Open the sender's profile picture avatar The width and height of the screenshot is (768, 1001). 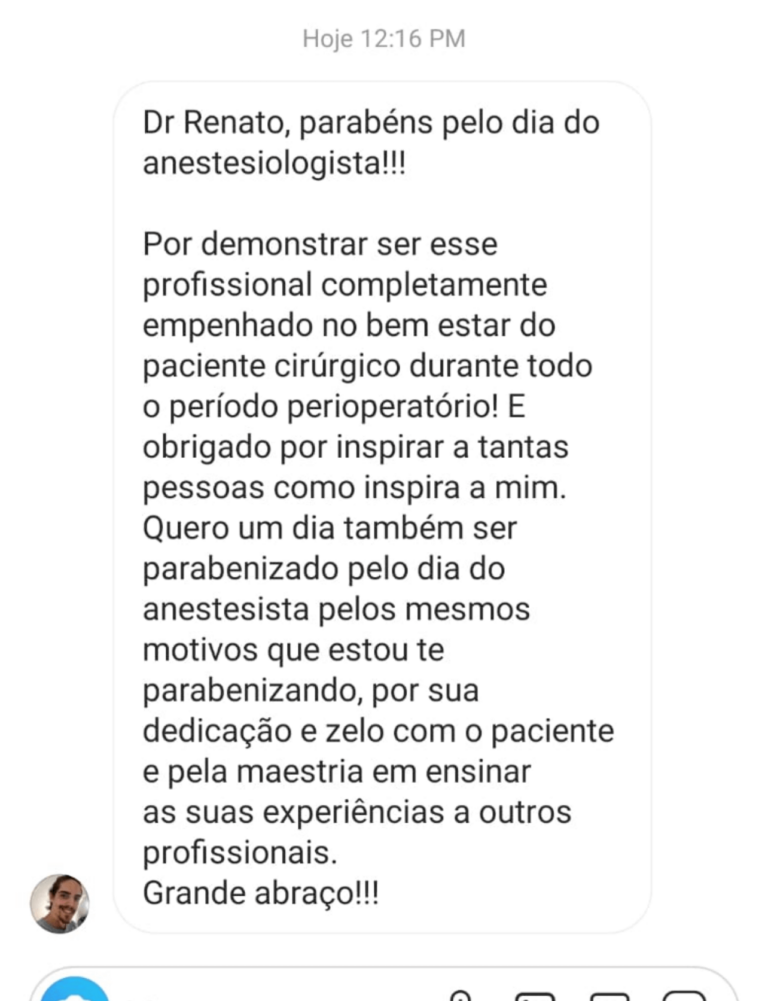point(60,903)
